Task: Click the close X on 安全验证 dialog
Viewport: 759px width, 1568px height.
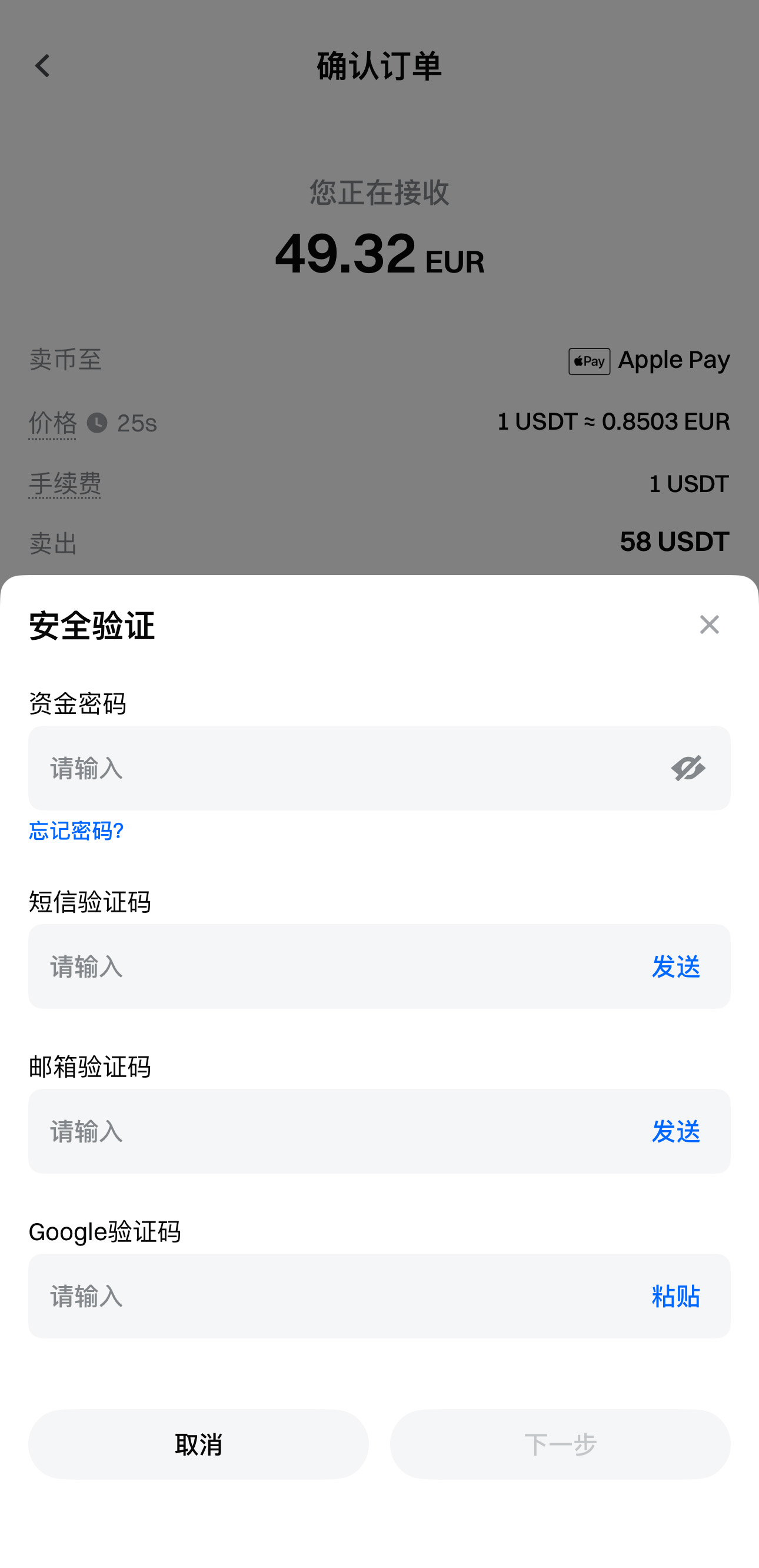Action: pos(708,625)
